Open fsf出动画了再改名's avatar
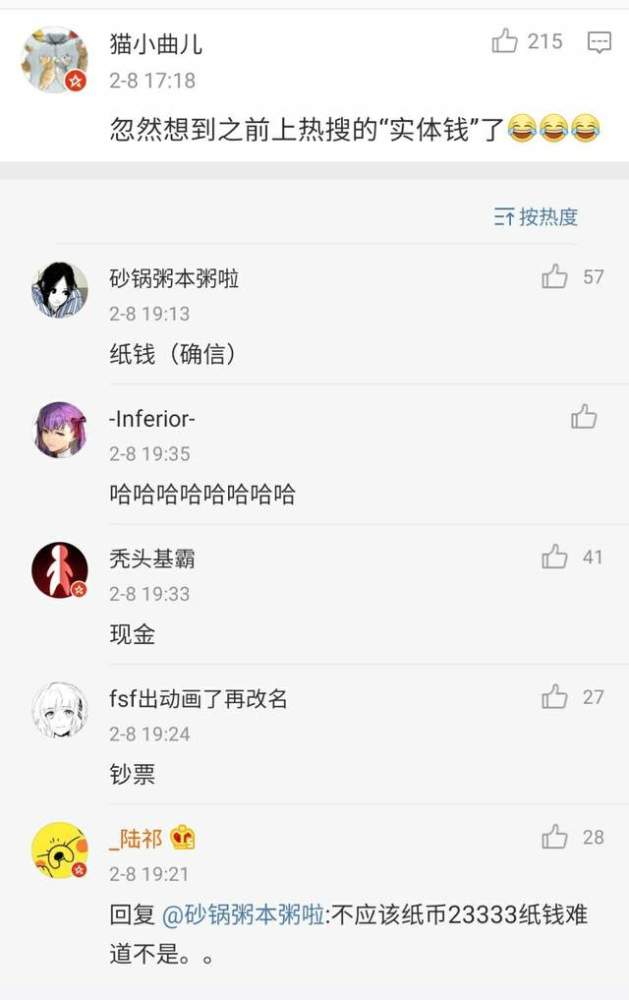629x1000 pixels. [x=59, y=710]
